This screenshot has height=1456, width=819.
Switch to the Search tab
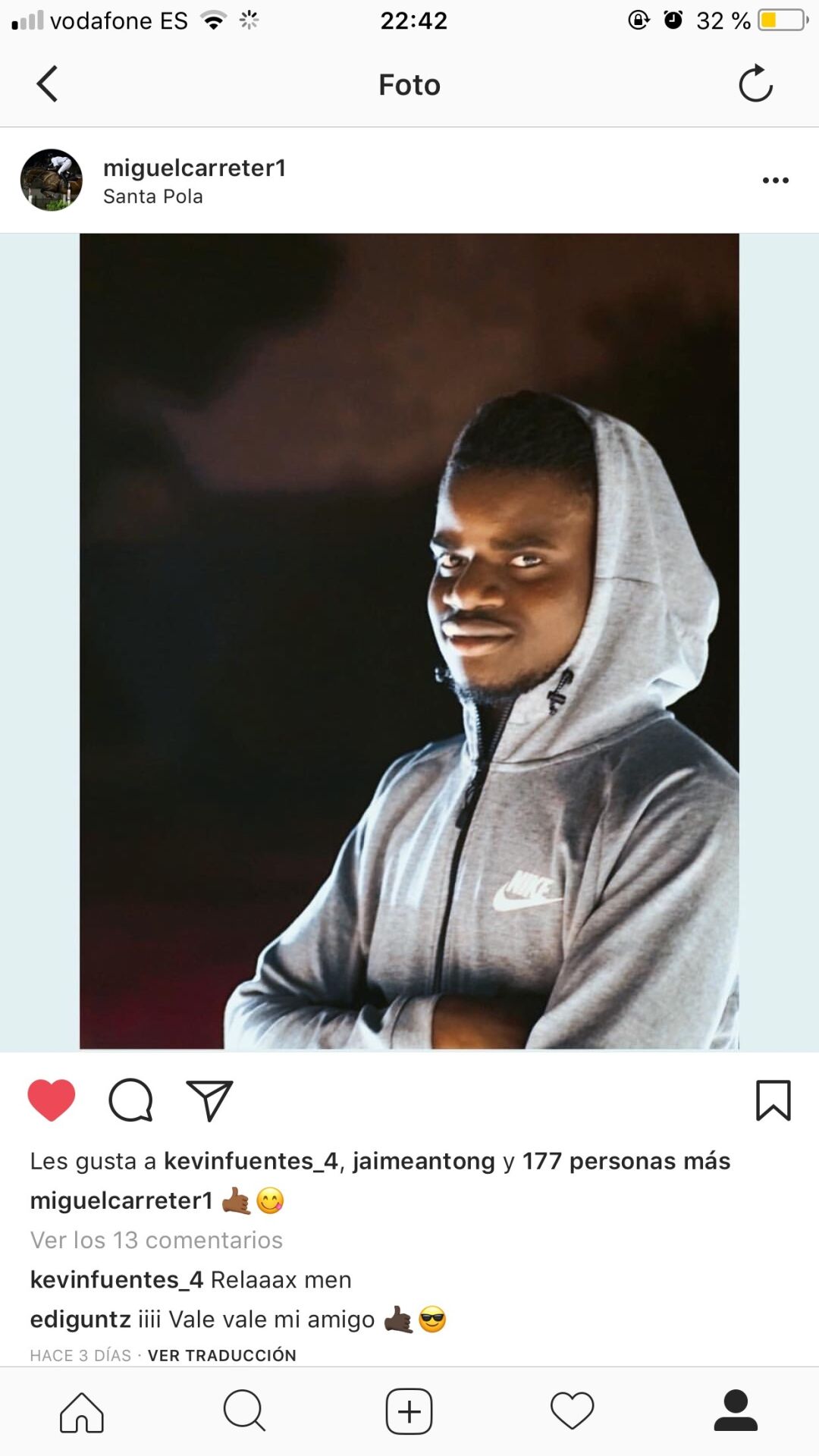pyautogui.click(x=245, y=1411)
